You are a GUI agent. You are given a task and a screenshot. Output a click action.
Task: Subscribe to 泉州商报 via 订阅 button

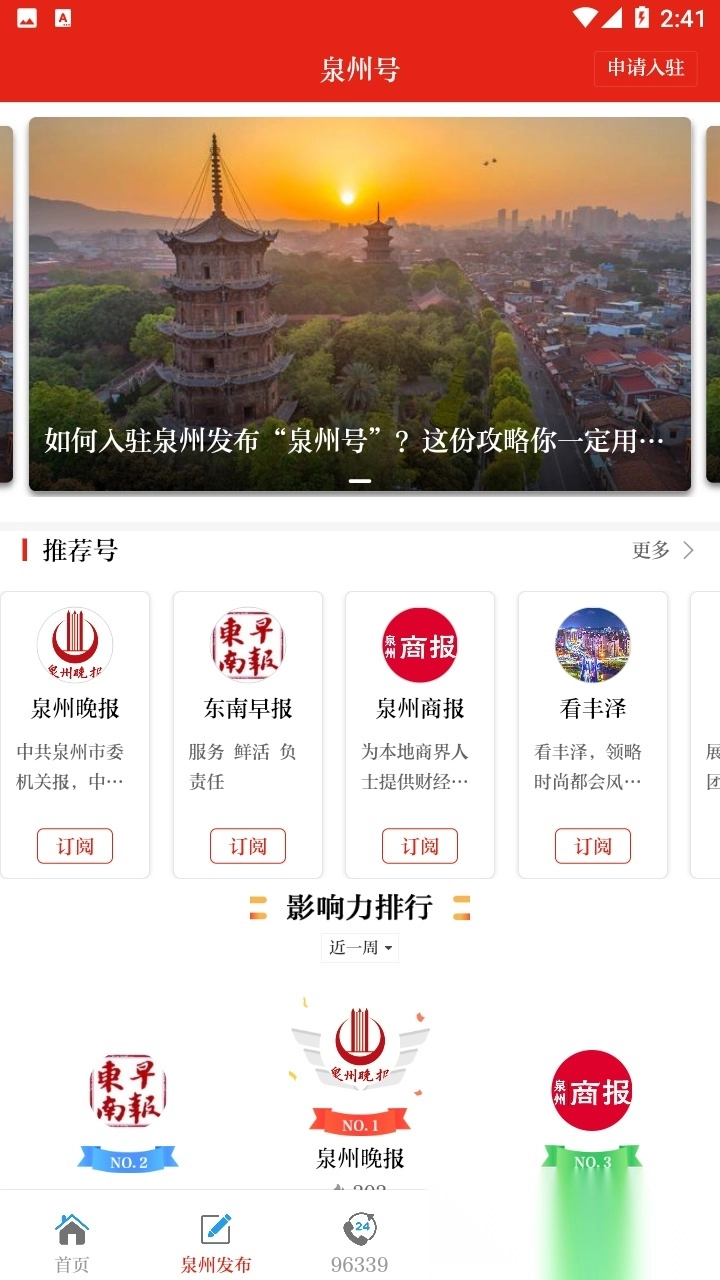pyautogui.click(x=420, y=846)
